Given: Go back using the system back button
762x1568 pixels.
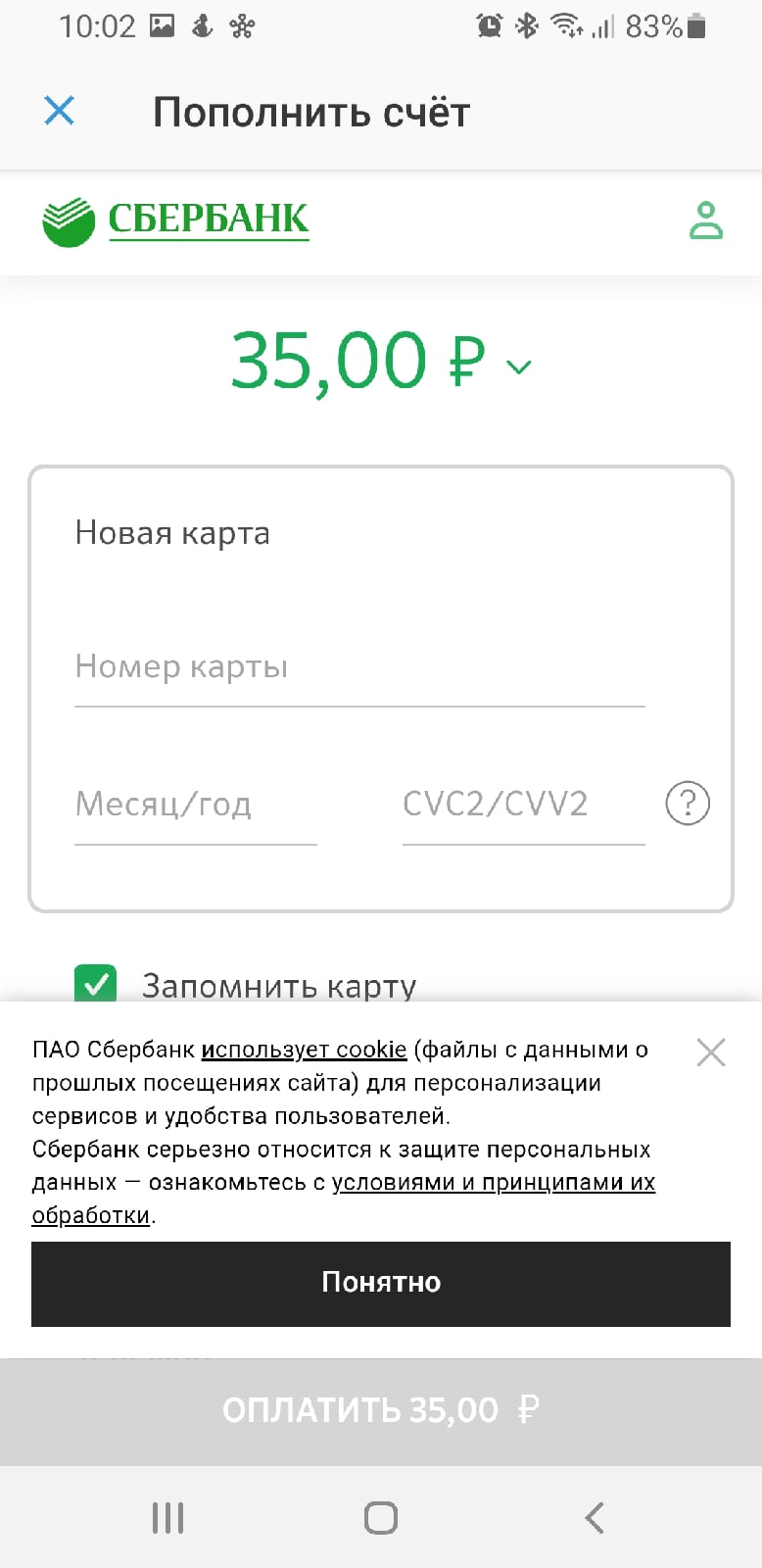Looking at the screenshot, I should pos(594,1518).
